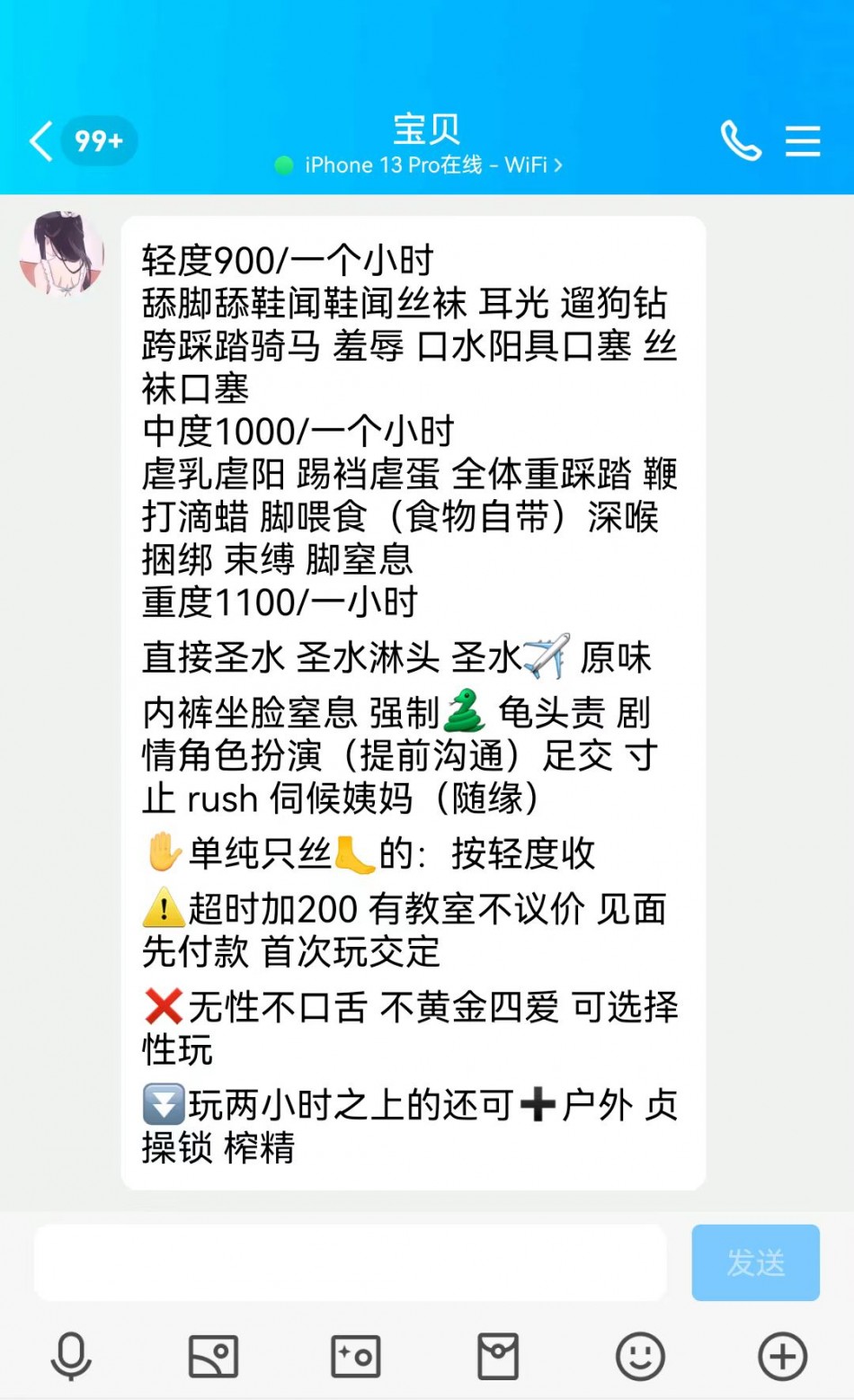854x1400 pixels.
Task: Record a voice message with the microphone
Action: coord(71,1356)
